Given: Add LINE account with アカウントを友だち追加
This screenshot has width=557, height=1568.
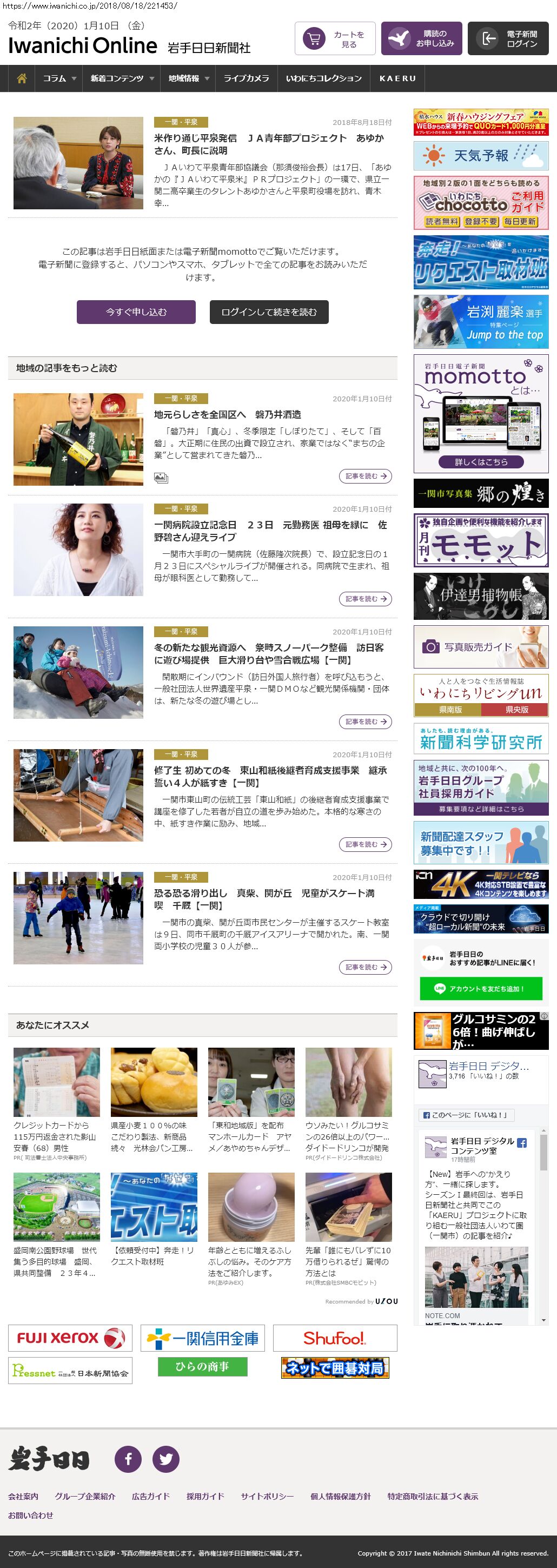Looking at the screenshot, I should [x=481, y=989].
